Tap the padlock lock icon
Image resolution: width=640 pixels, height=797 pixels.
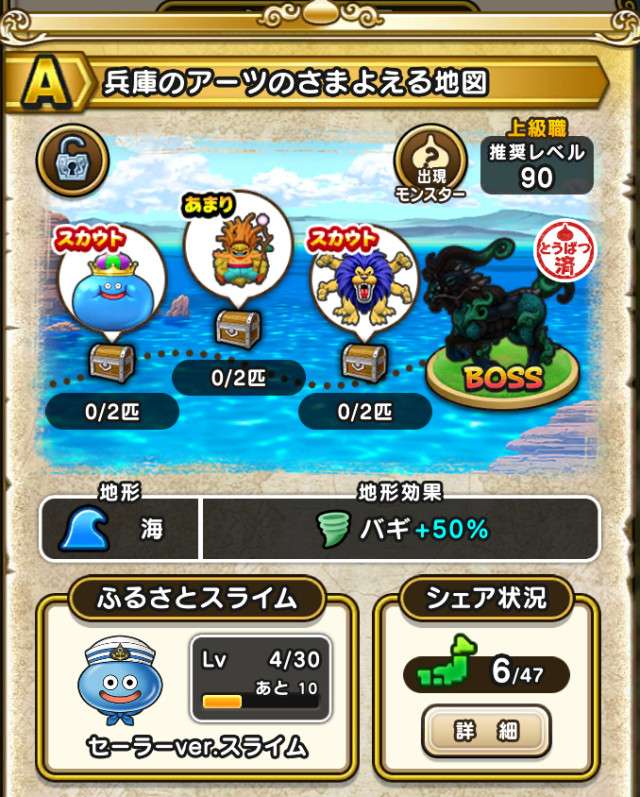coord(72,160)
